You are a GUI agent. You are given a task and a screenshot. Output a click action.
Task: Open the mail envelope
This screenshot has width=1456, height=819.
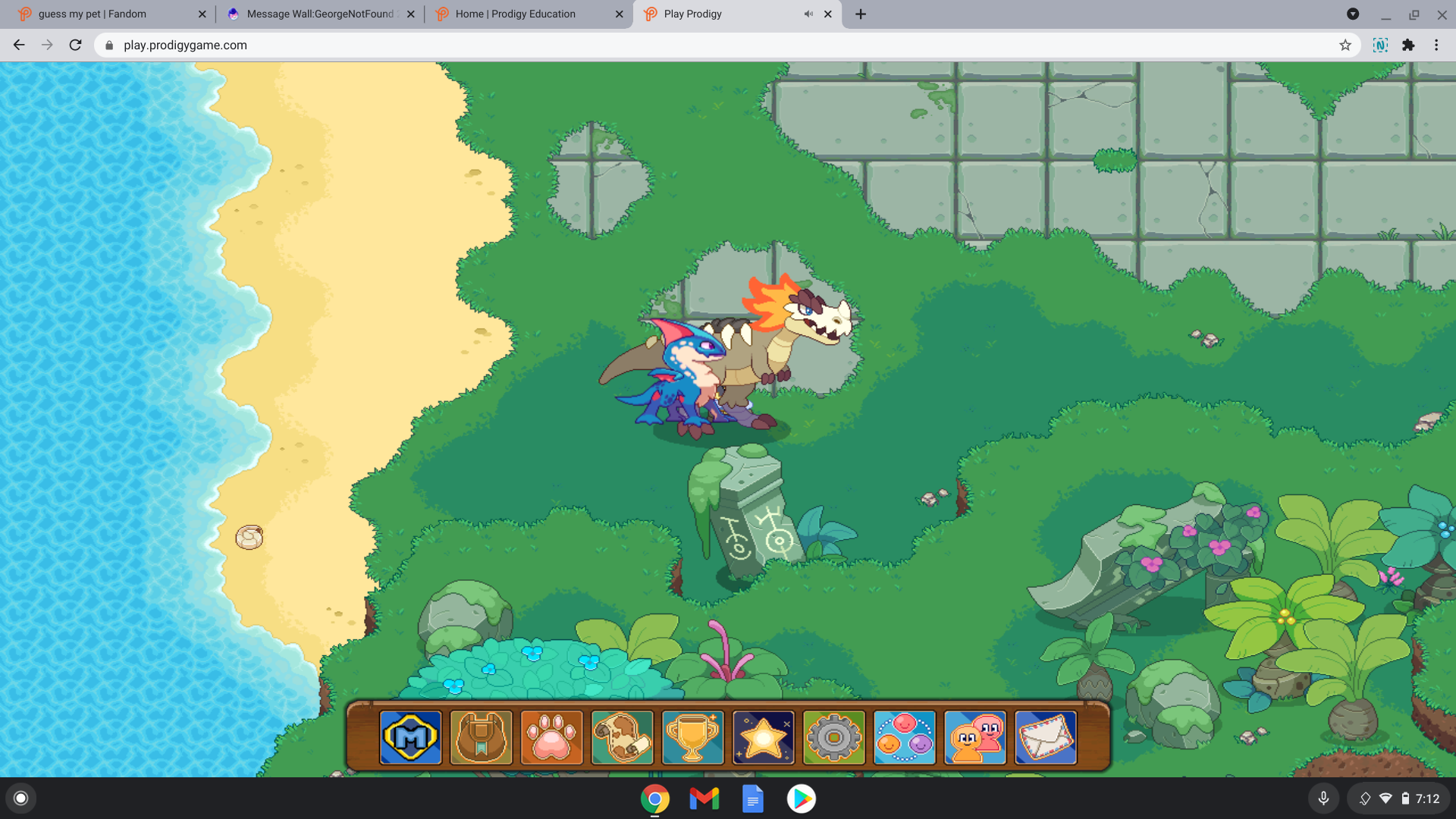click(x=1045, y=737)
